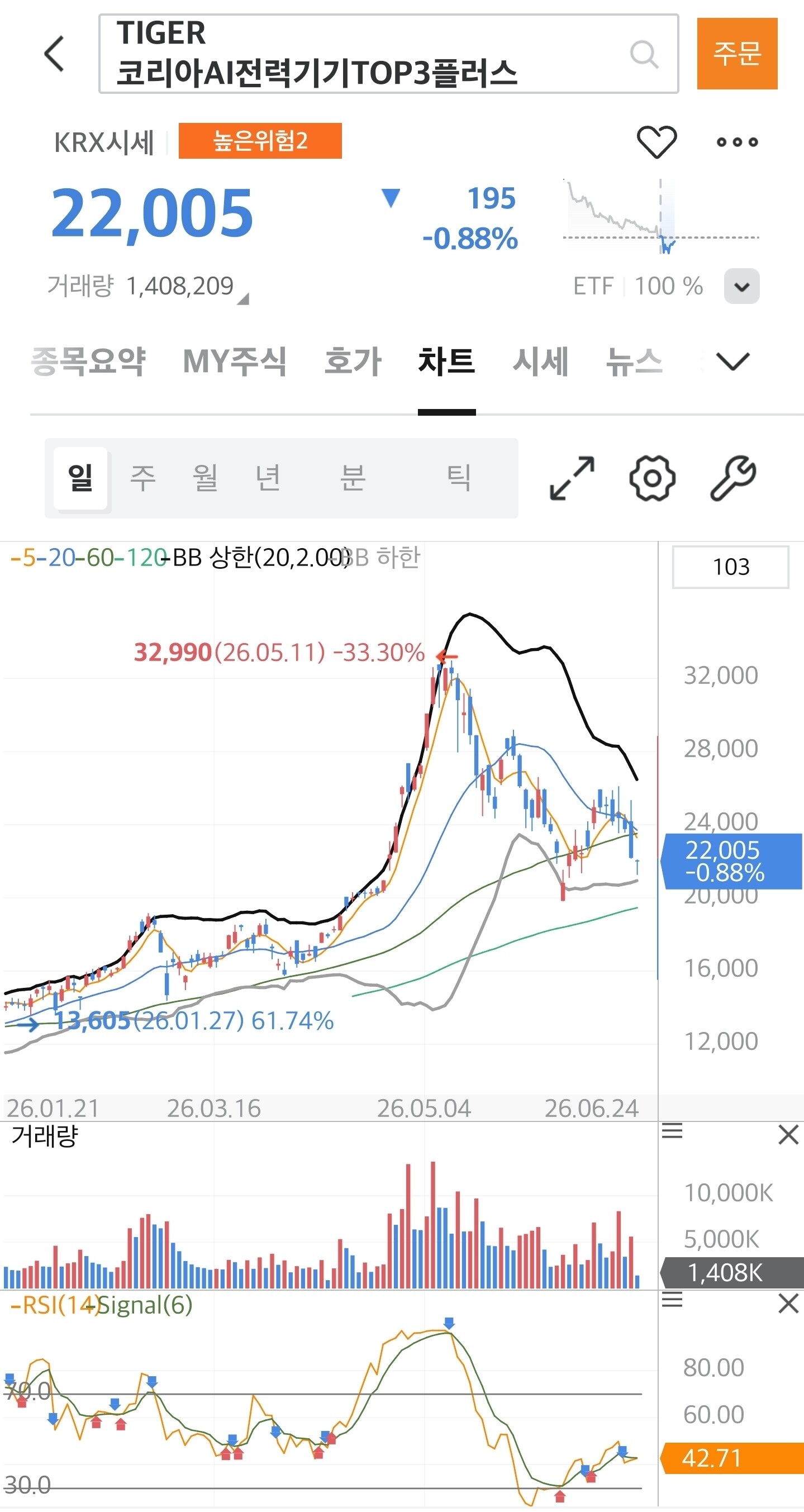Screen dimensions: 804x1512
Task: Open the 뉴스 tab
Action: [634, 360]
